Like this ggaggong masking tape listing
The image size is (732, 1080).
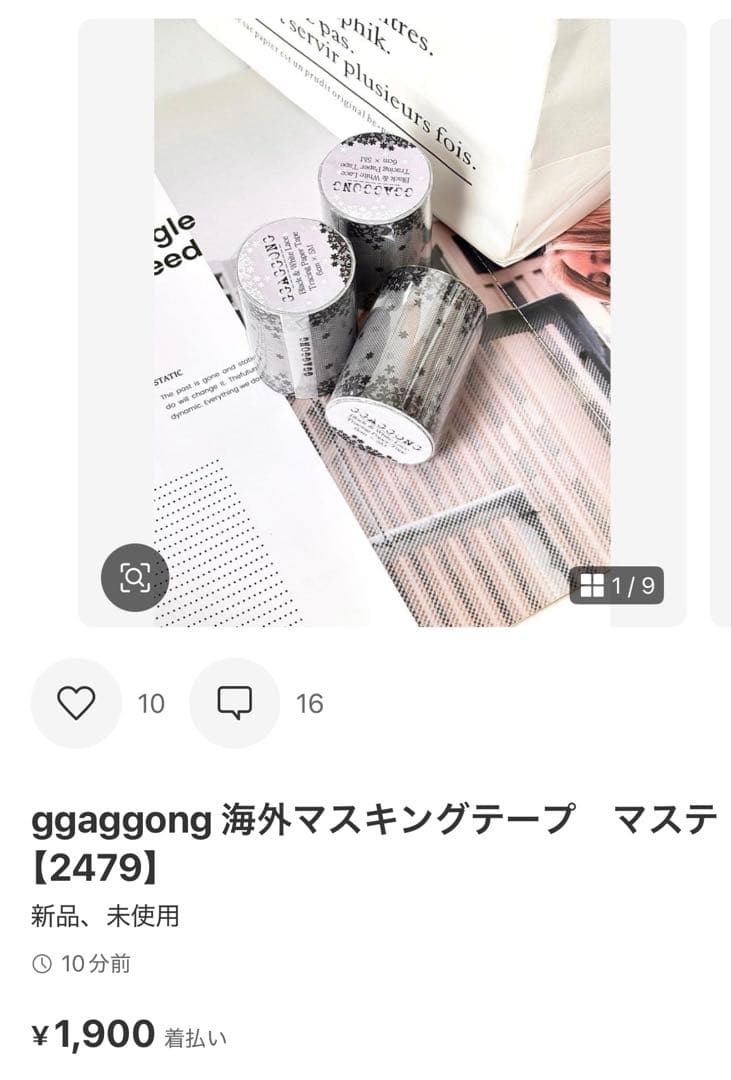pyautogui.click(x=75, y=703)
